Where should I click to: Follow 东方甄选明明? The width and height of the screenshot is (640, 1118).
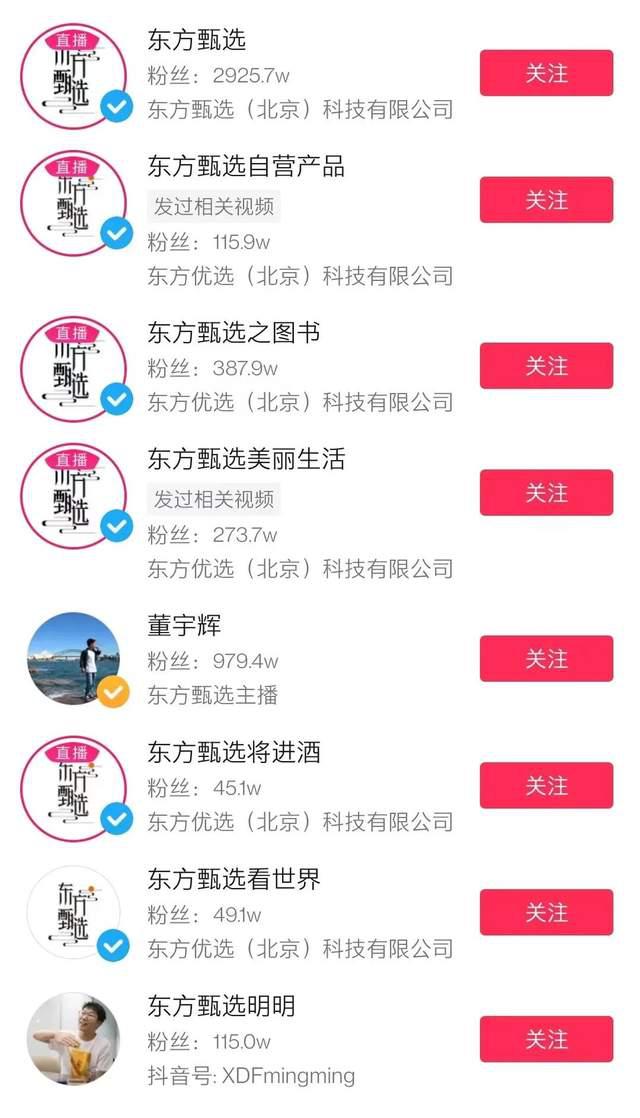tap(546, 1039)
